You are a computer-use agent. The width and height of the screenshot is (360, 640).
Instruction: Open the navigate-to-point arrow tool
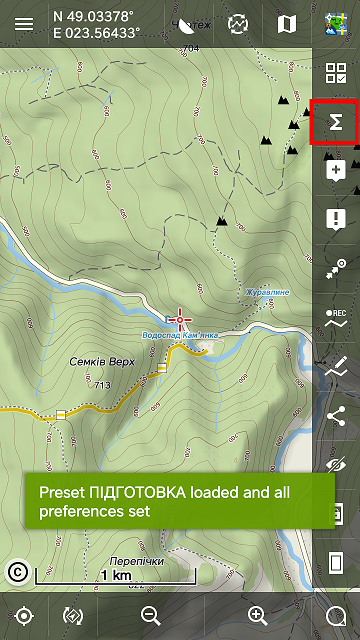pos(336,269)
